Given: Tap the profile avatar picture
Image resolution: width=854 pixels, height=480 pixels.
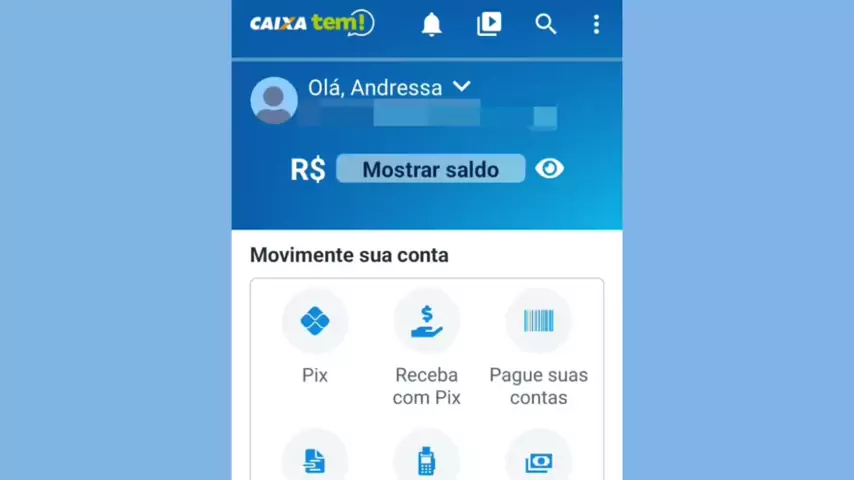Looking at the screenshot, I should coord(274,100).
